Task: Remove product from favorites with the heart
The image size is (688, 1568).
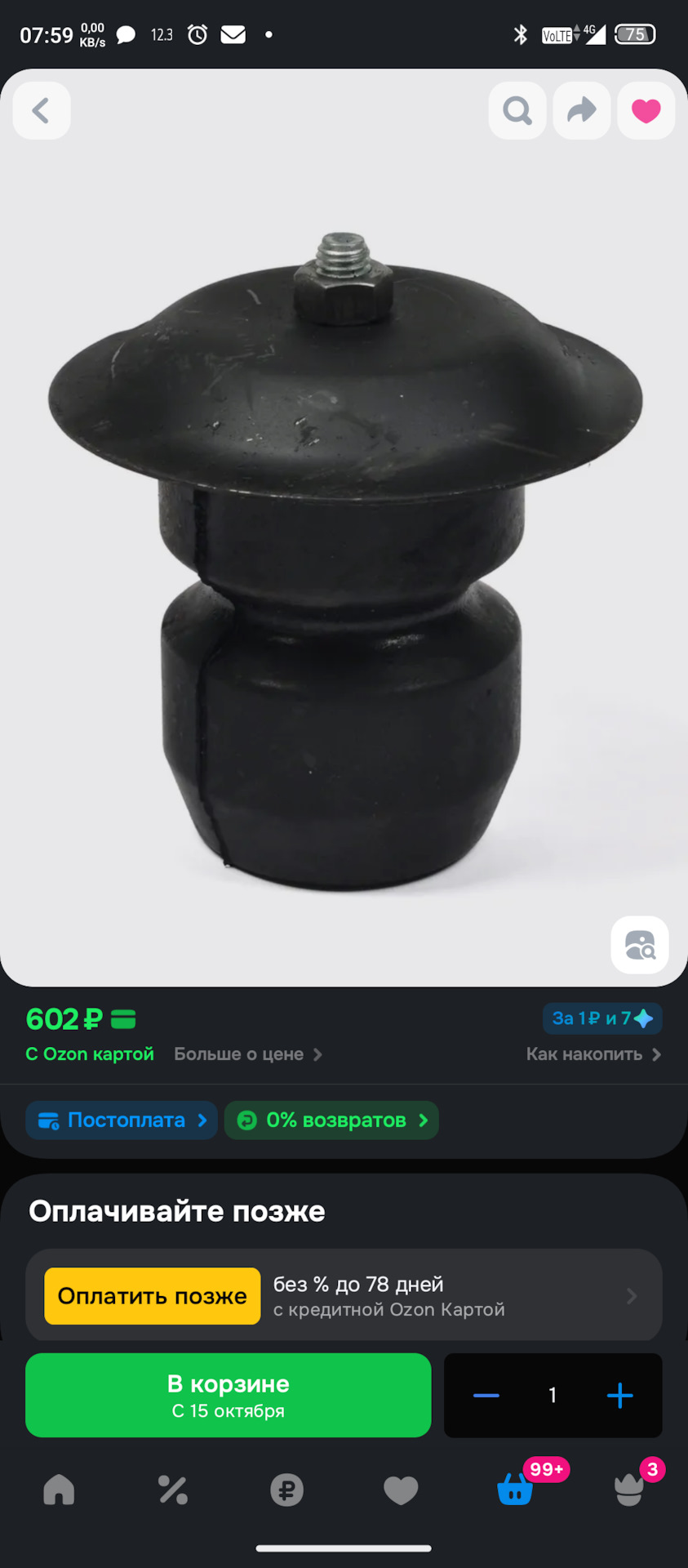Action: coord(646,110)
